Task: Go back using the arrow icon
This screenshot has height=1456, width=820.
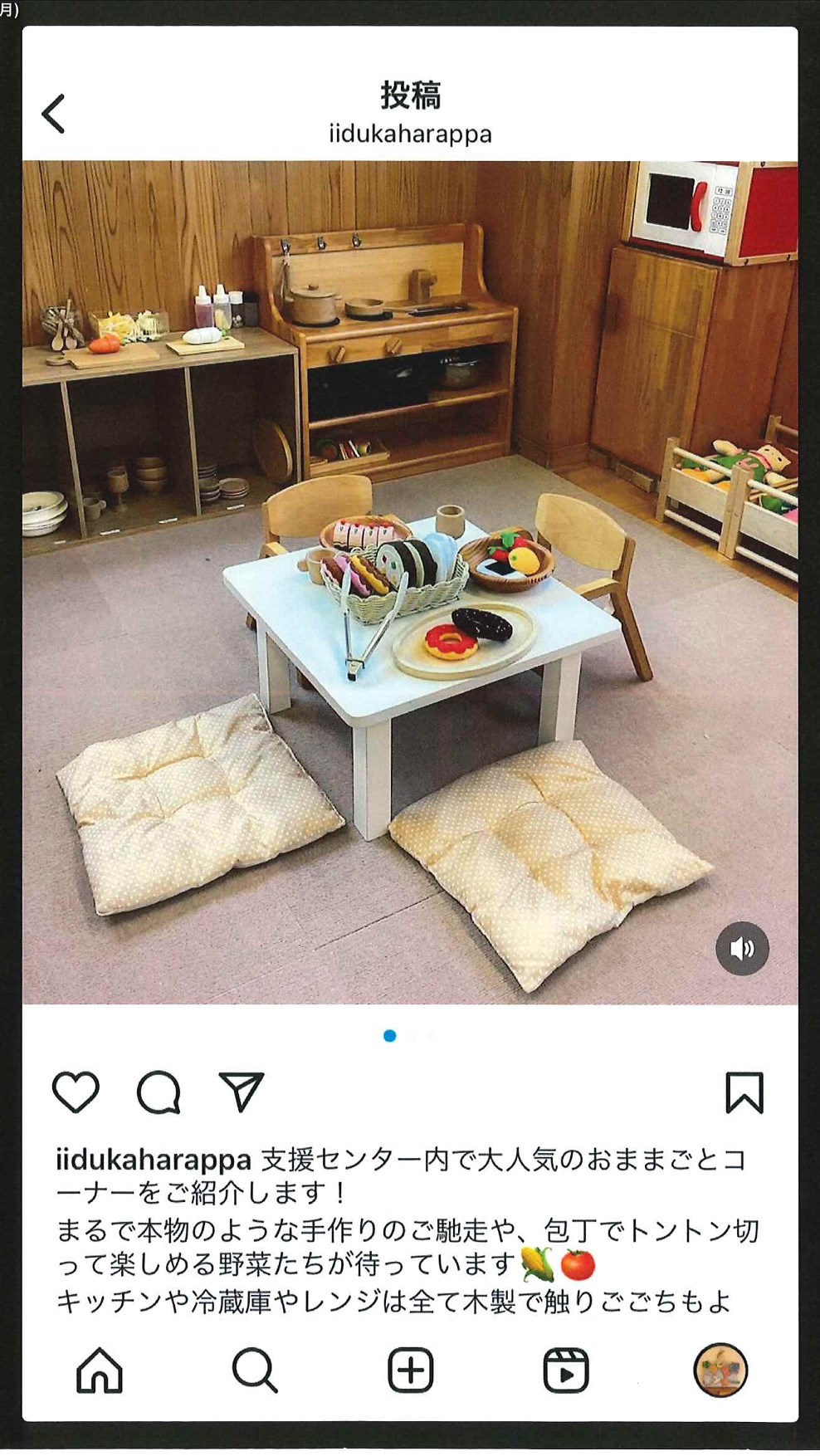Action: coord(54,114)
